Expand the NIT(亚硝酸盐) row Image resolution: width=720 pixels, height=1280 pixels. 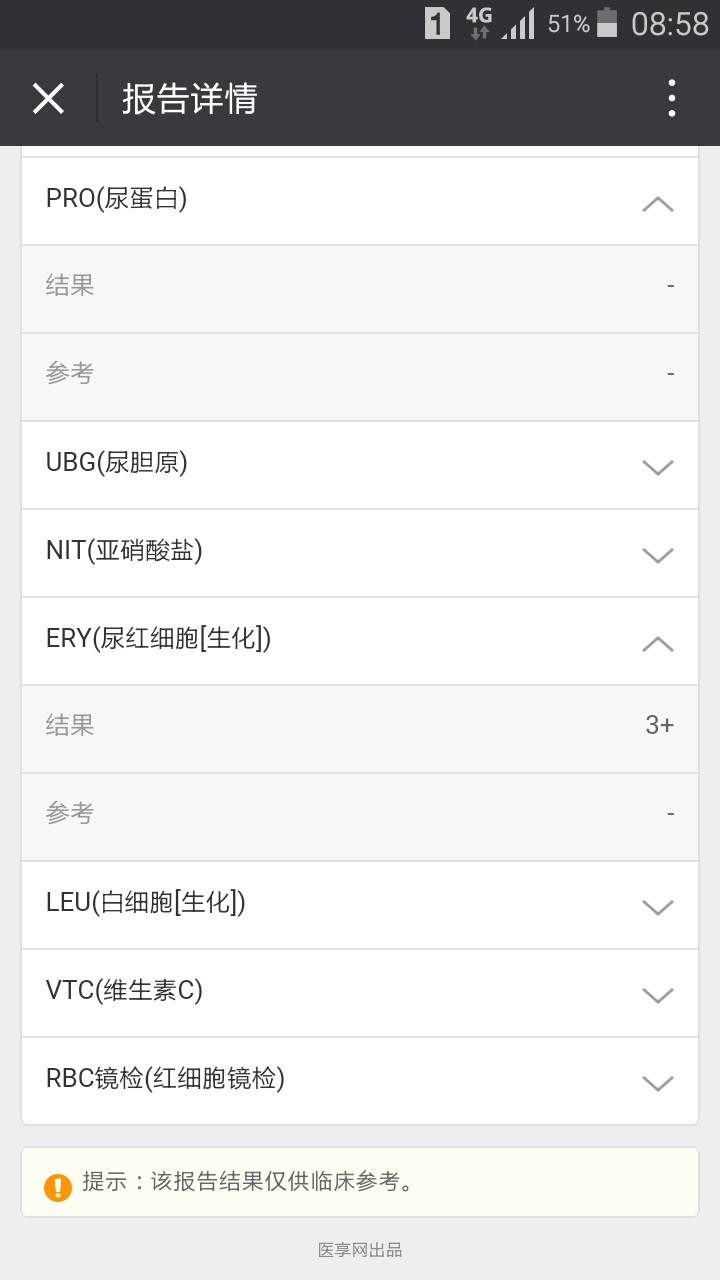point(657,555)
